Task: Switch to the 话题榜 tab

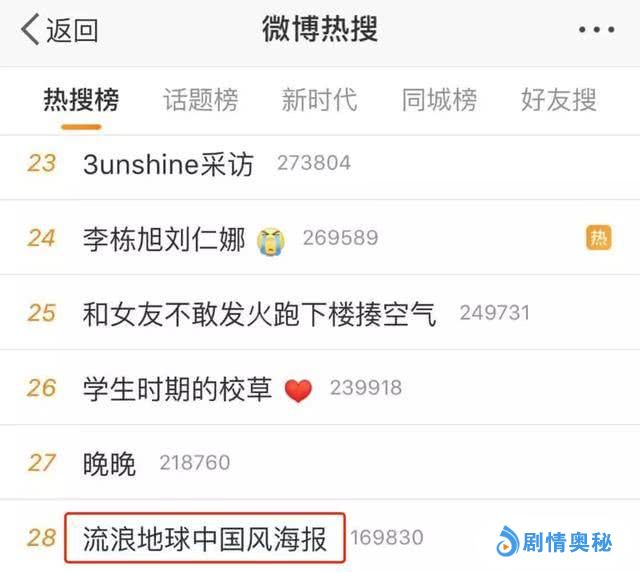Action: (x=200, y=100)
